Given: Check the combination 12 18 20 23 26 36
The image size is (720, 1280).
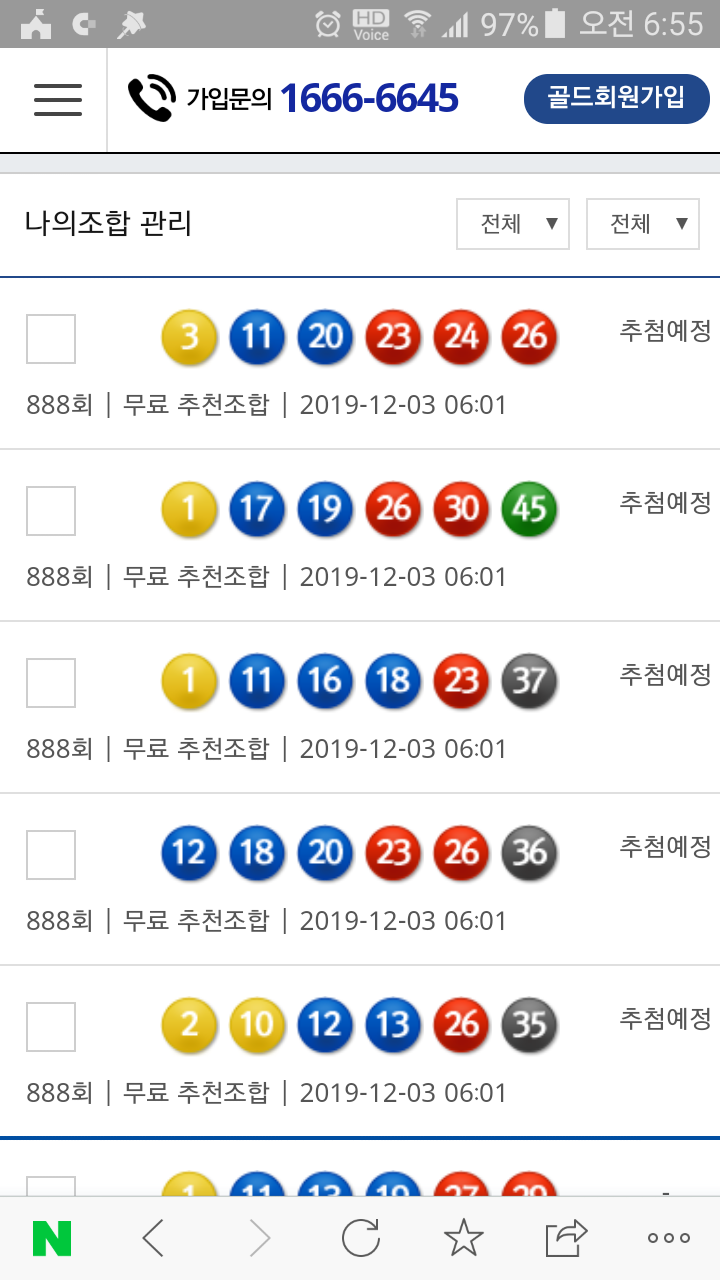Looking at the screenshot, I should pos(50,854).
